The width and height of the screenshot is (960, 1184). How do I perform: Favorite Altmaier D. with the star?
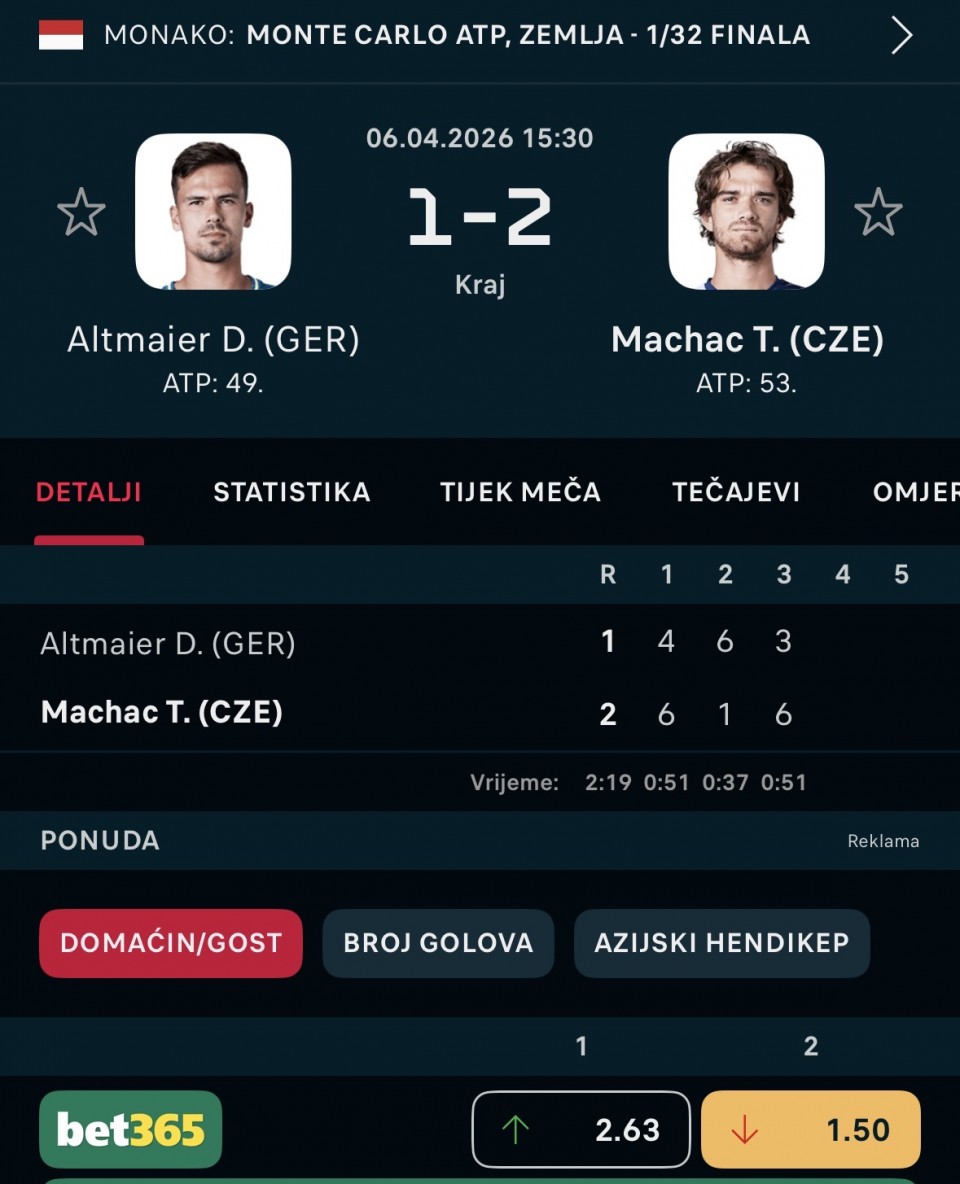click(x=81, y=212)
